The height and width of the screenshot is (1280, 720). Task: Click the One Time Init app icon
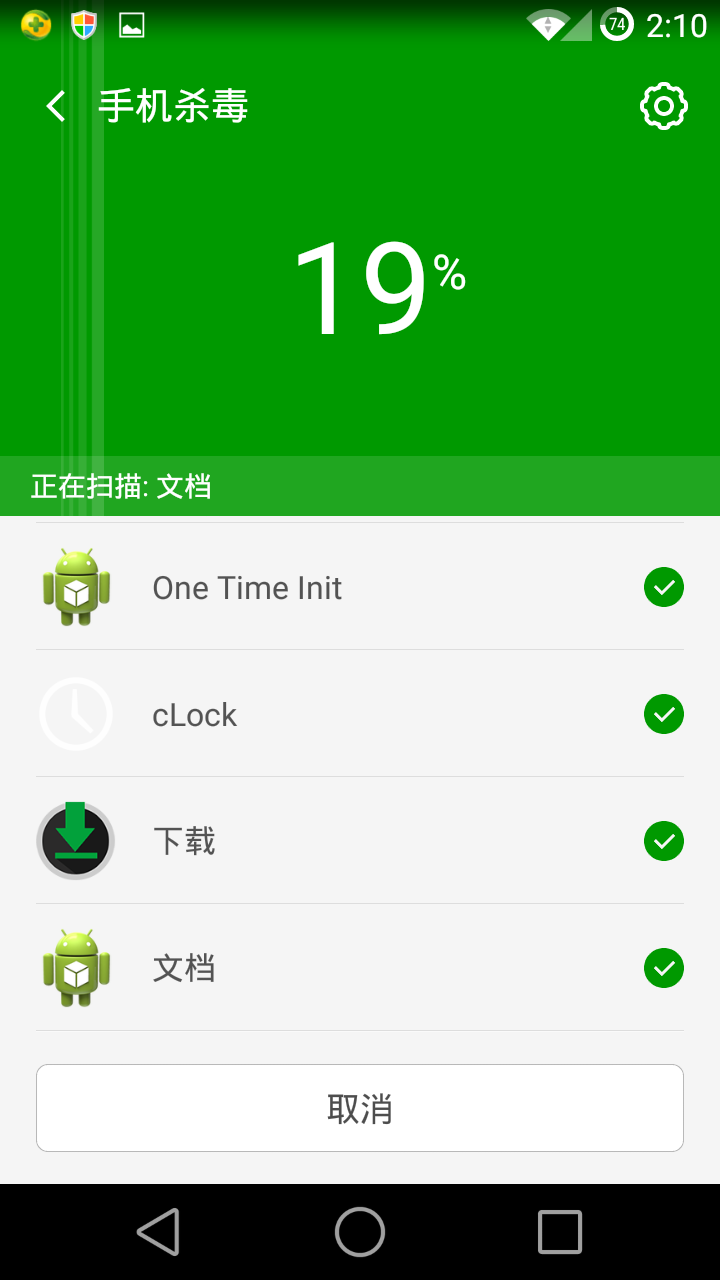(x=75, y=587)
